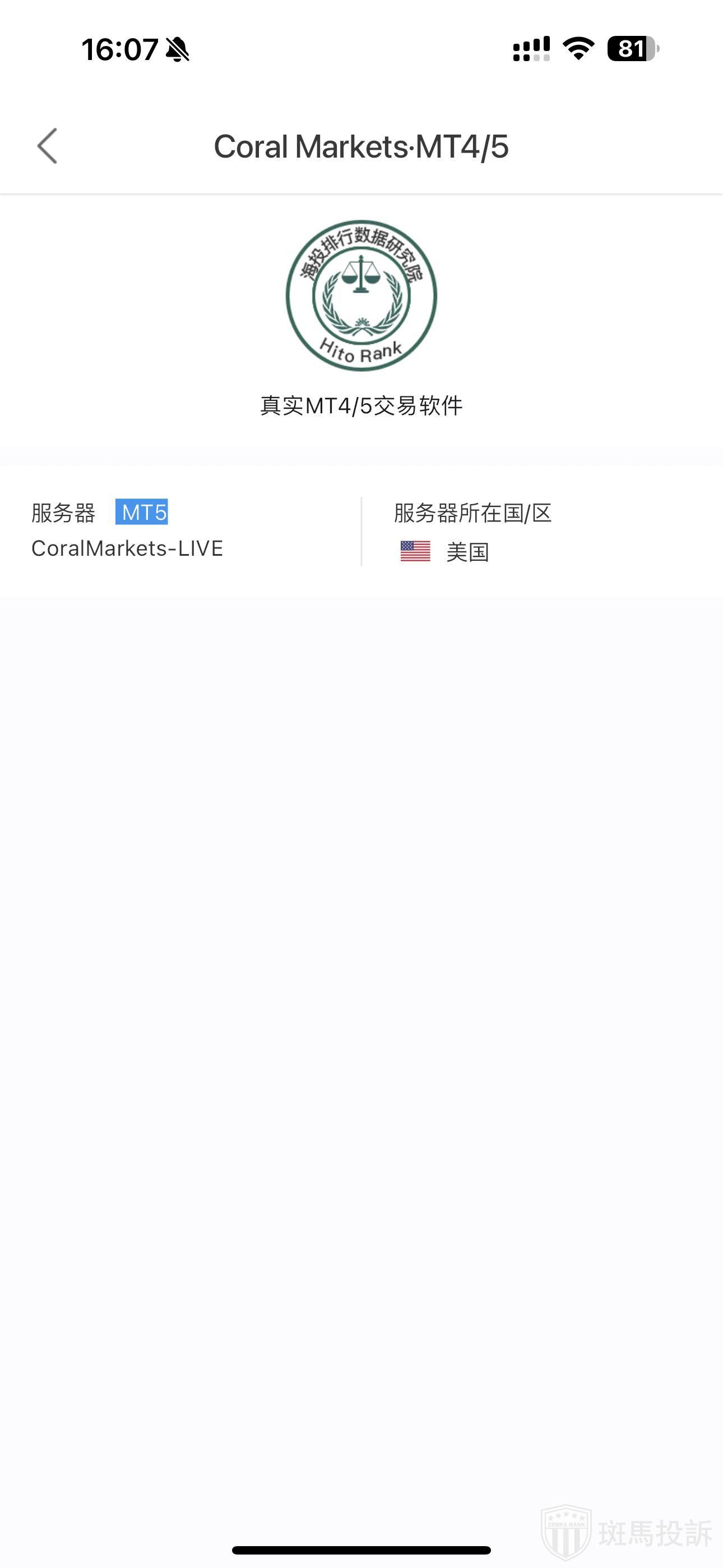
Task: Go back from Coral Markets MT4/5 page
Action: 48,146
